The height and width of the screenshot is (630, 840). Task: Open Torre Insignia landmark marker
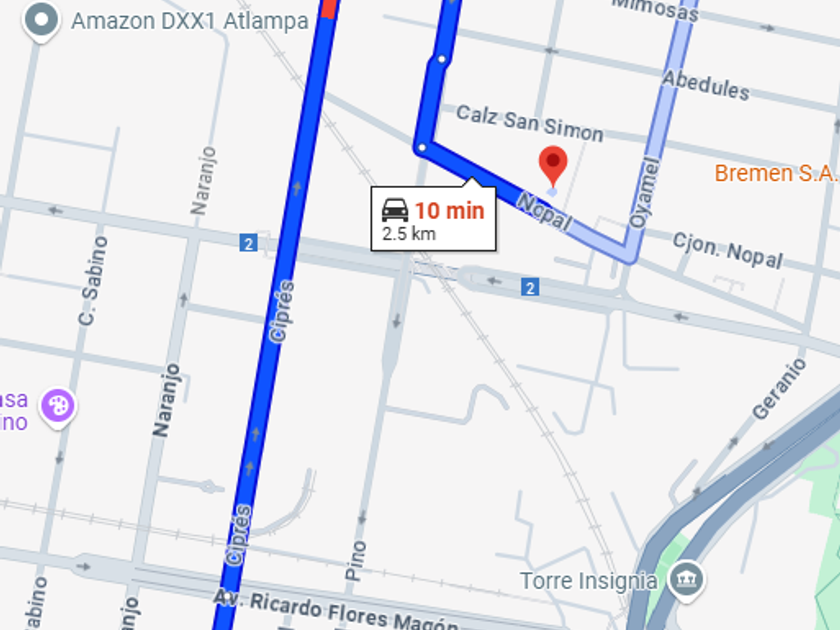(x=686, y=581)
